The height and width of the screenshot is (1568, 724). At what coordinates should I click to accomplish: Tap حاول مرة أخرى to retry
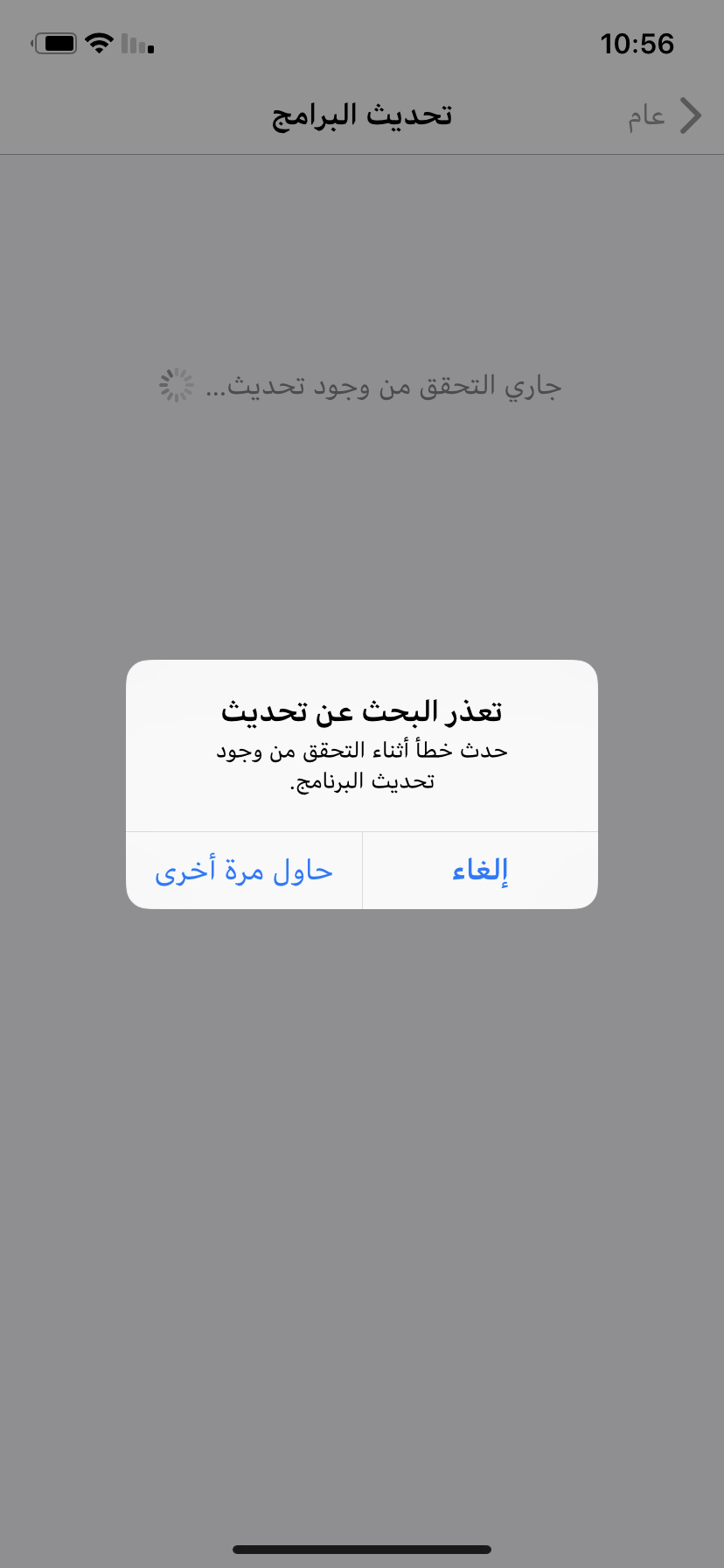pos(244,871)
